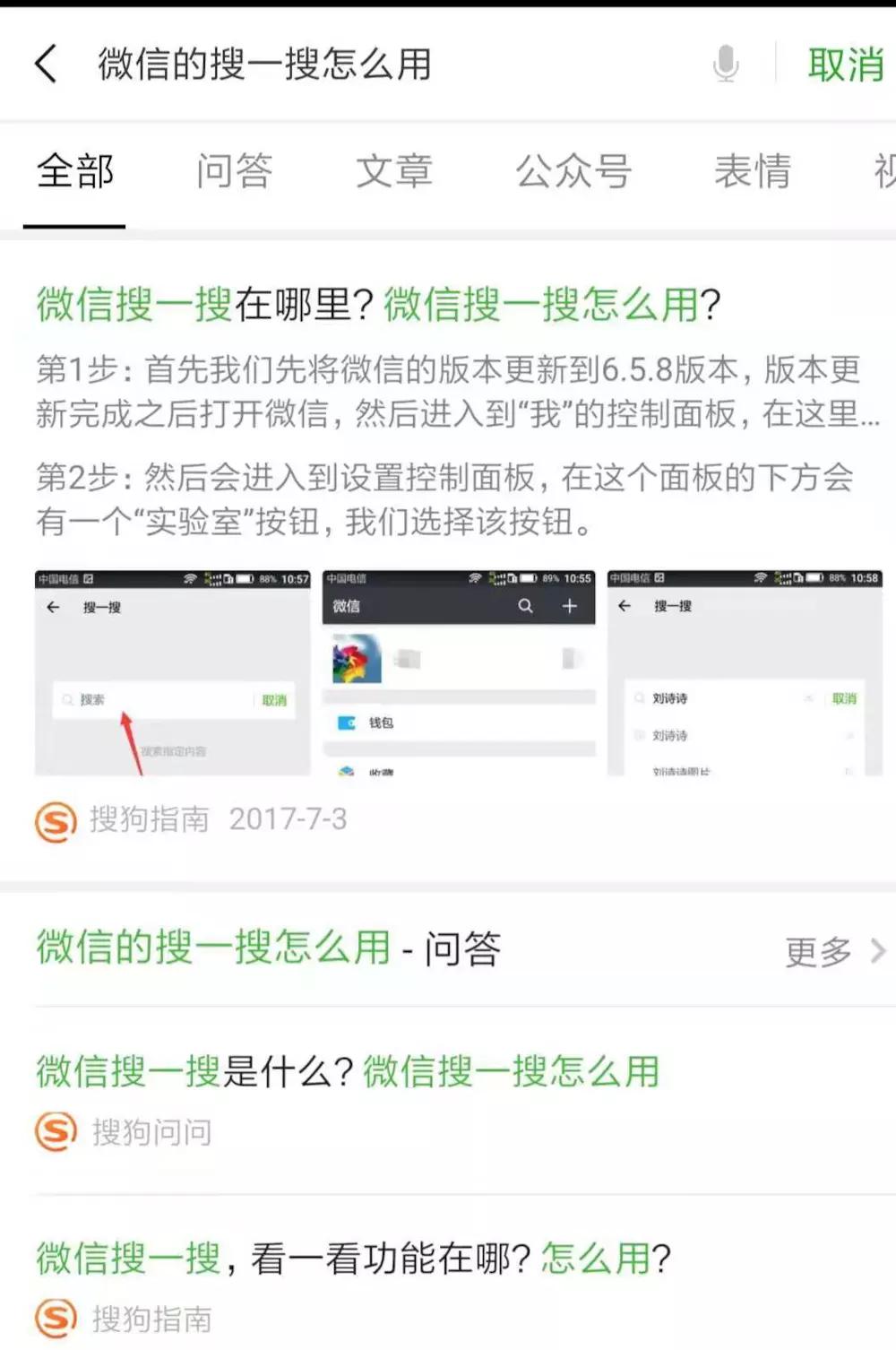Tap 取消 to cancel search
896x1350 pixels.
point(845,65)
